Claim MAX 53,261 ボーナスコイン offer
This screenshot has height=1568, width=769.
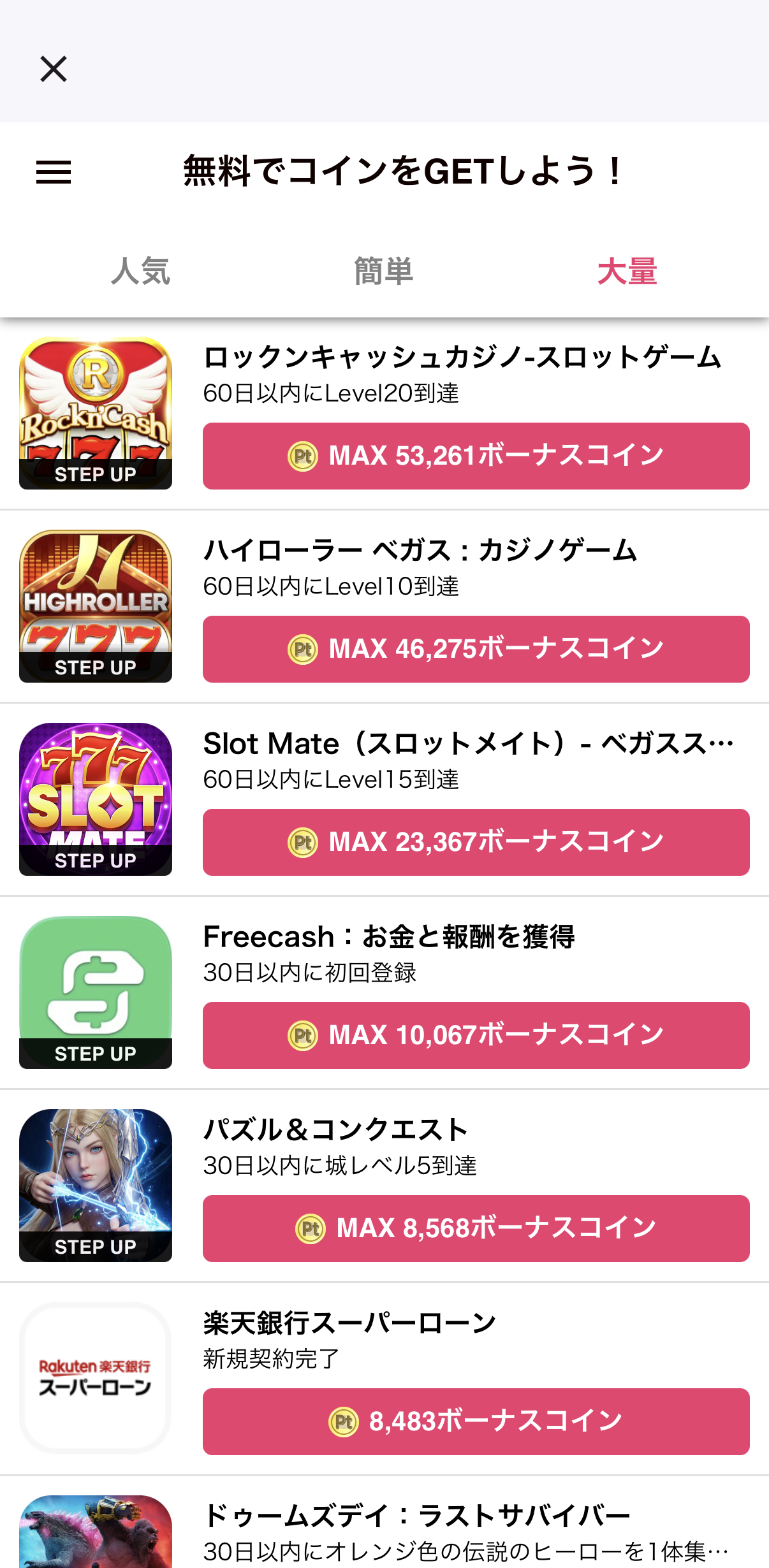[x=475, y=455]
